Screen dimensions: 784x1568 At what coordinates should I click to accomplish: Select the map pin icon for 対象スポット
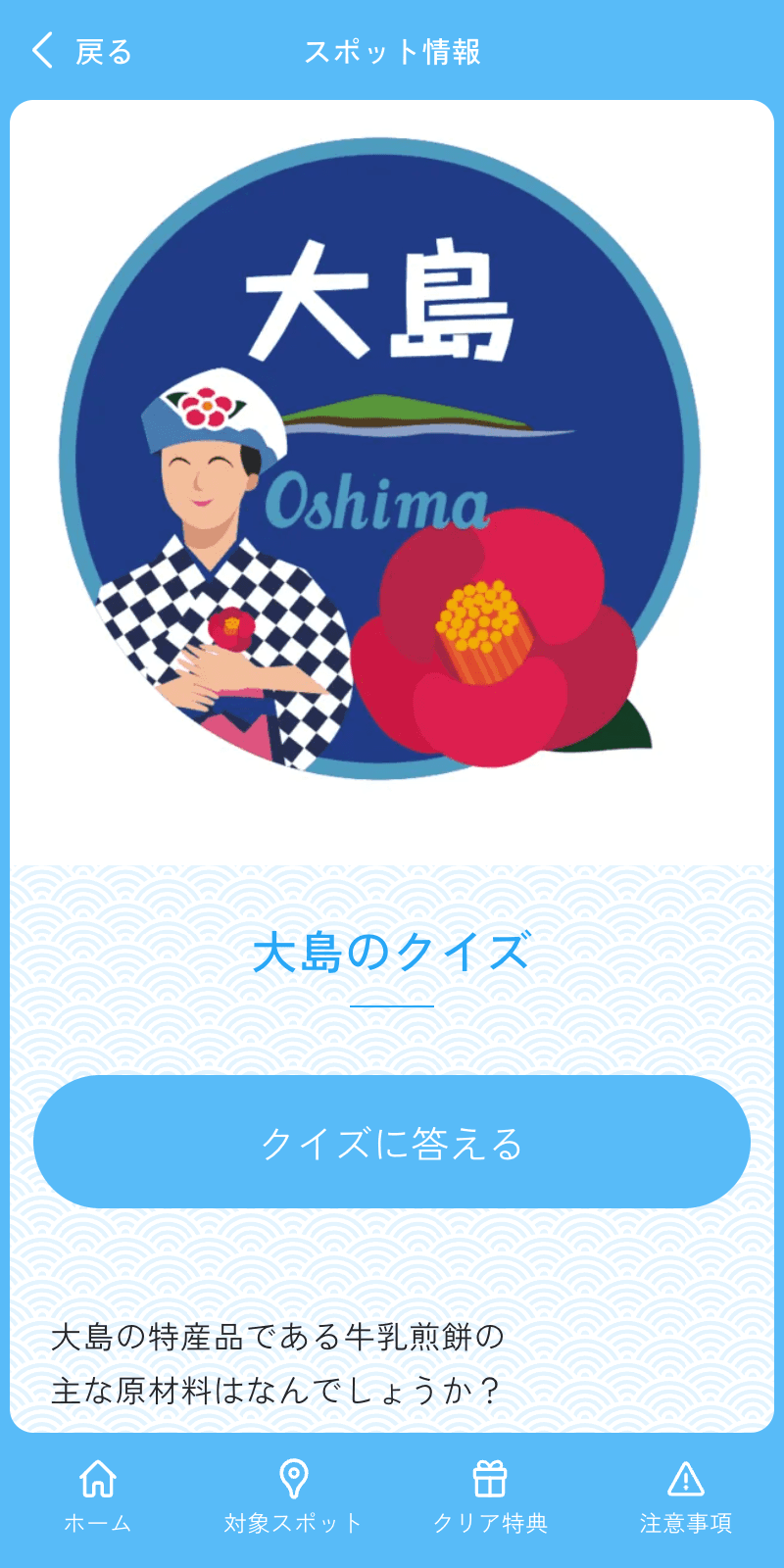(x=294, y=1476)
